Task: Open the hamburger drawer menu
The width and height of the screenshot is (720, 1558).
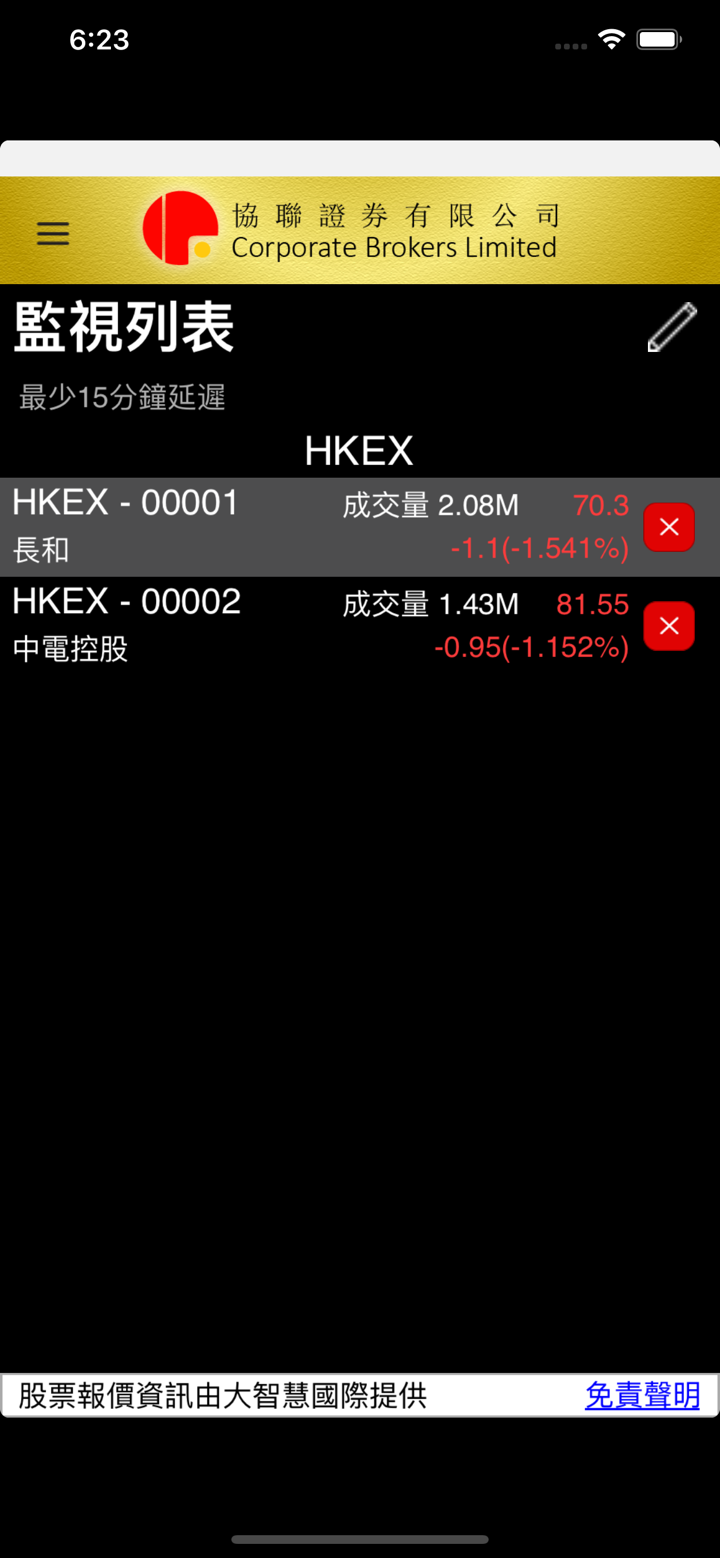Action: coord(53,233)
